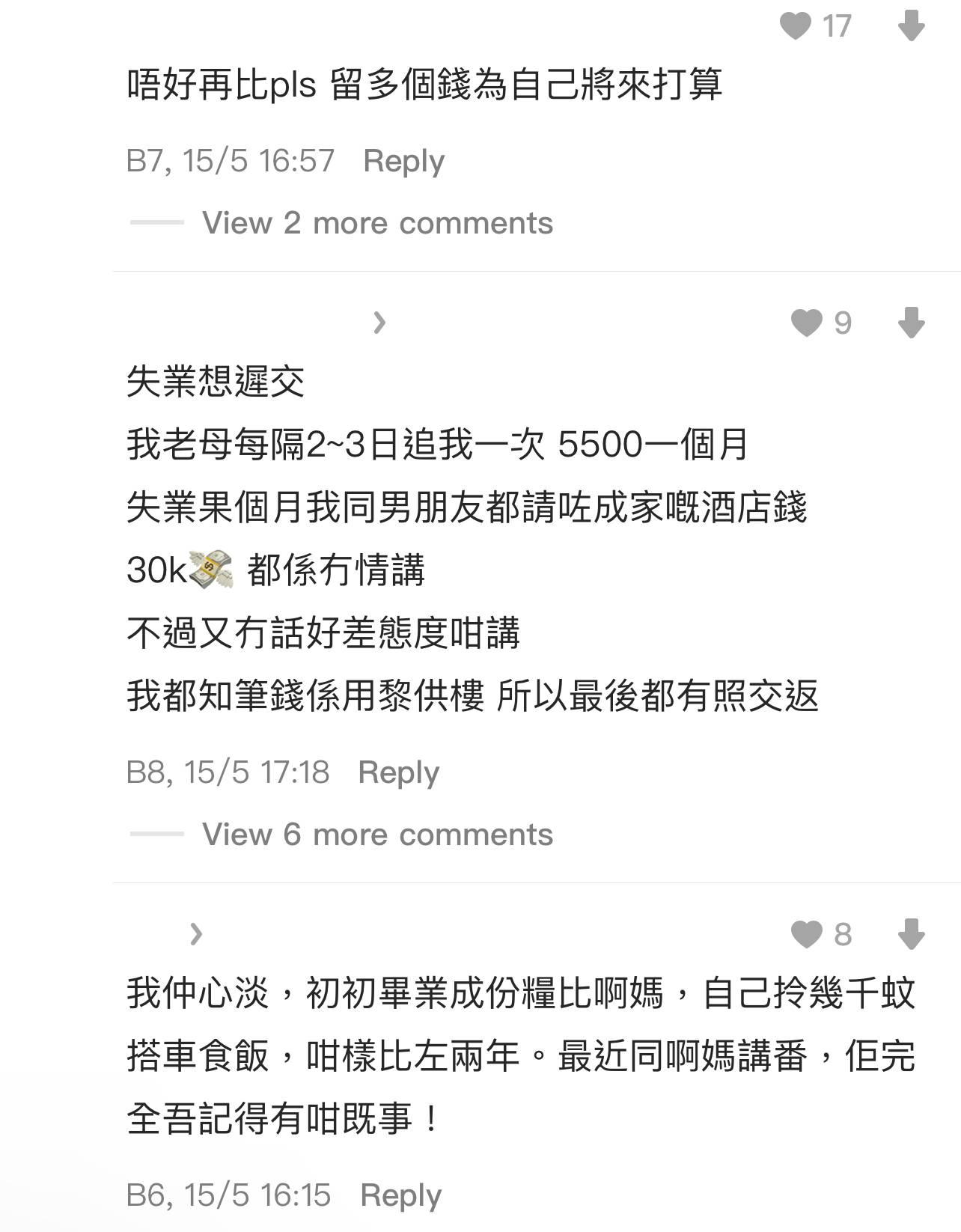Tap Reply beneath comment B6
This screenshot has height=1232, width=961.
click(402, 1195)
